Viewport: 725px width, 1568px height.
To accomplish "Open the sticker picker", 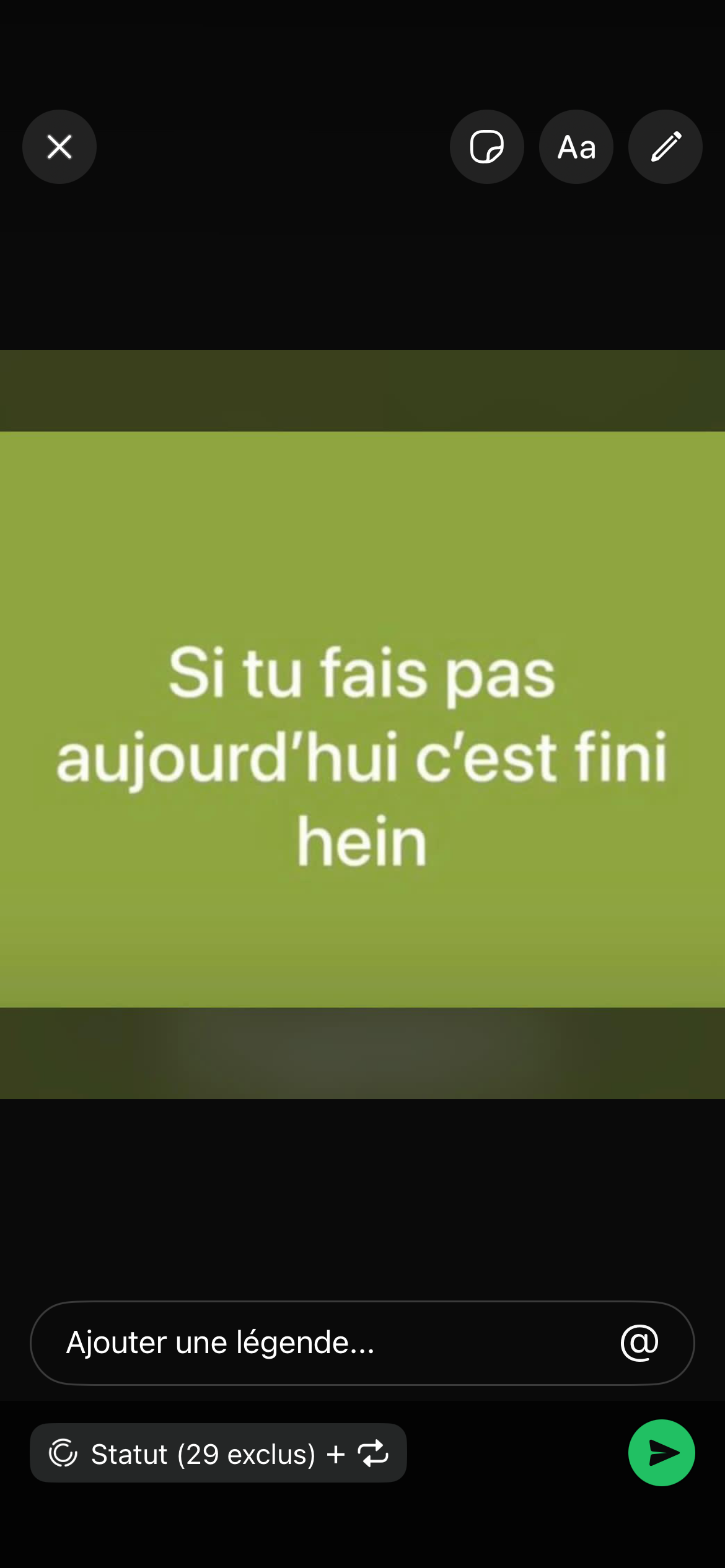I will tap(486, 147).
